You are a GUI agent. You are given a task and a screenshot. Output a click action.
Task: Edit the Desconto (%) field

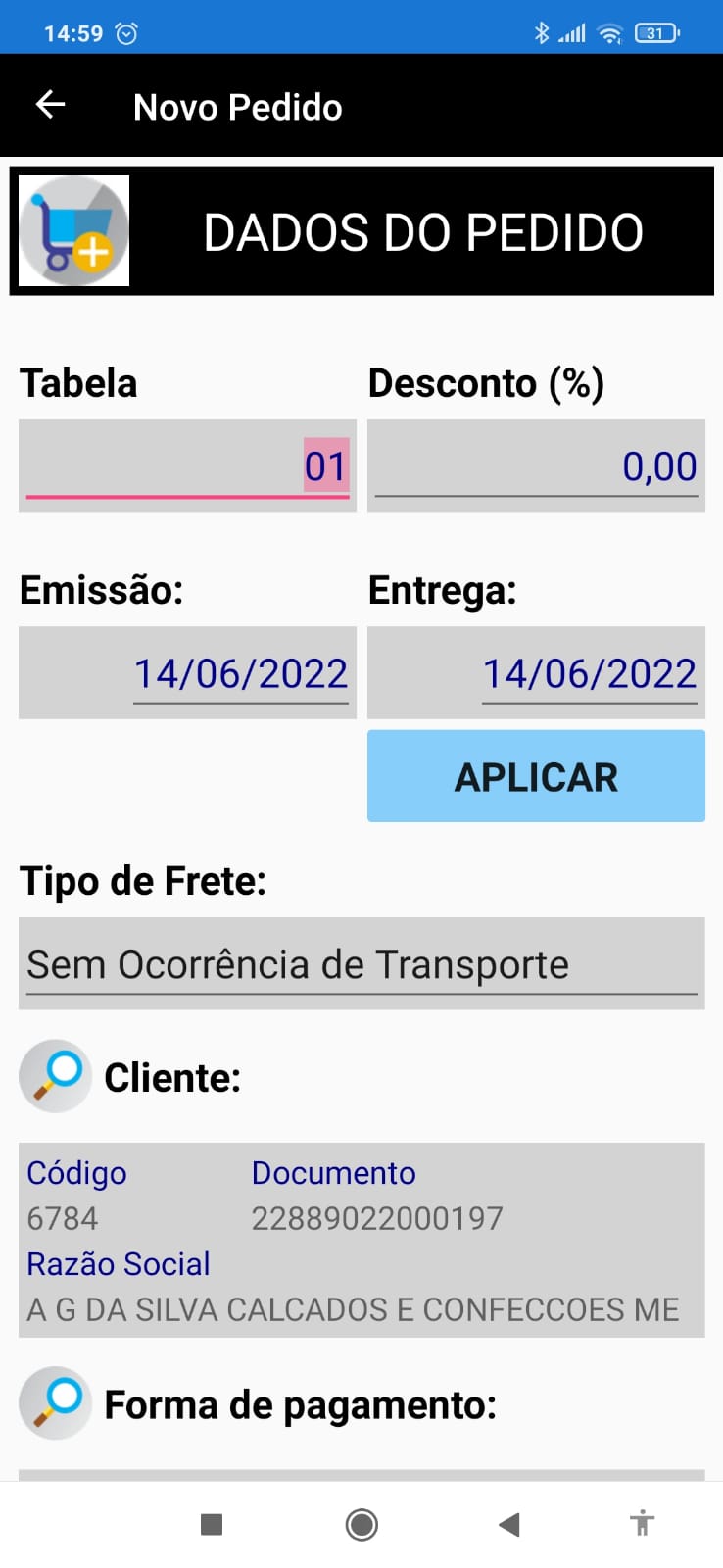(536, 466)
